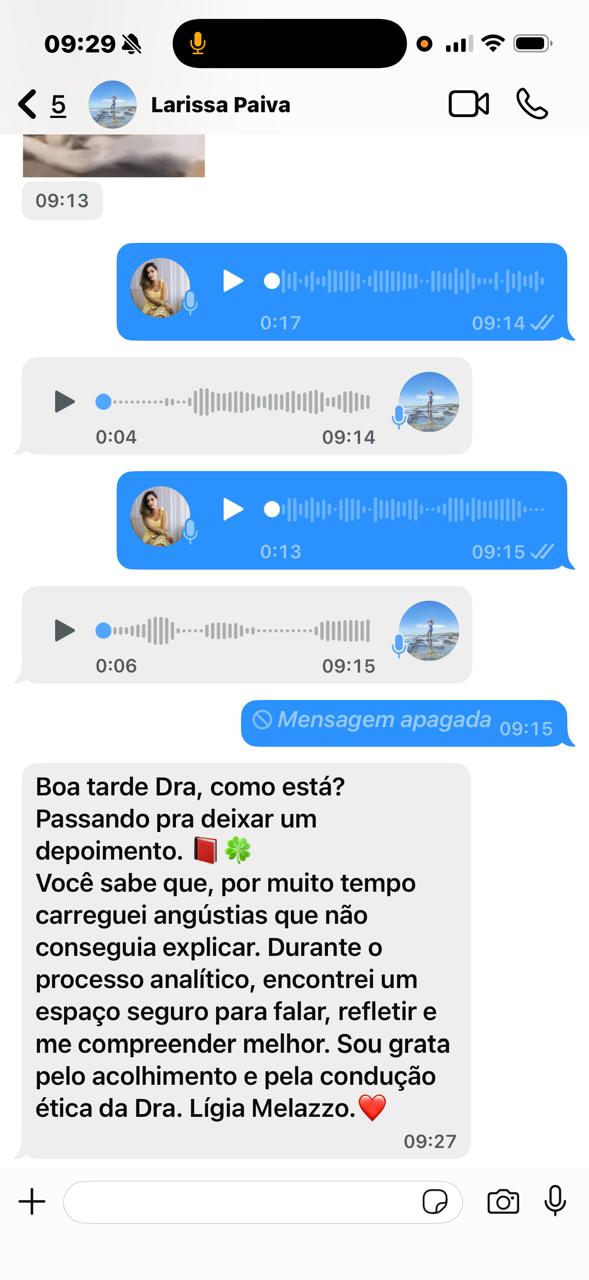Open the attachment plus menu
Screen dimensions: 589x1280
click(32, 1201)
